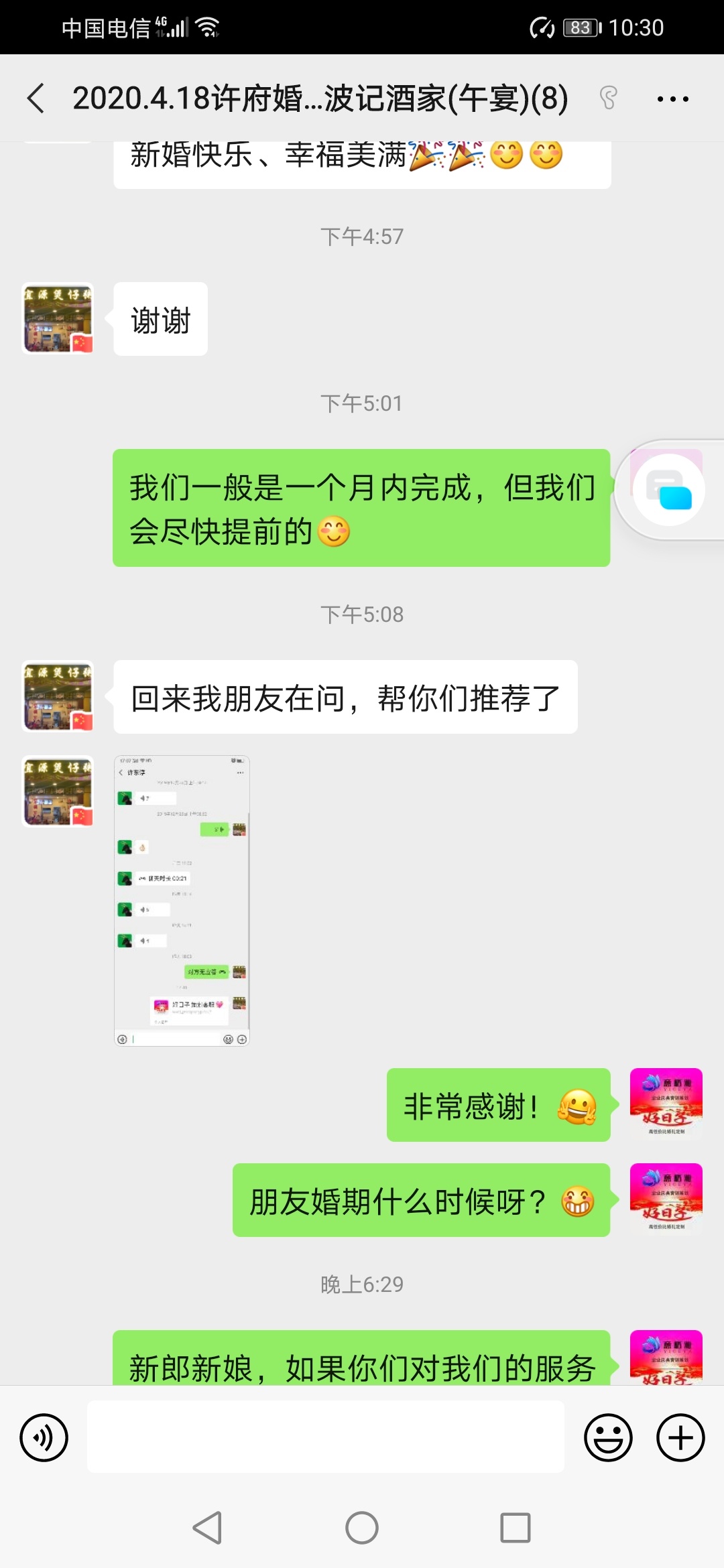Tap the system home button
This screenshot has width=724, height=1568.
click(x=362, y=1528)
